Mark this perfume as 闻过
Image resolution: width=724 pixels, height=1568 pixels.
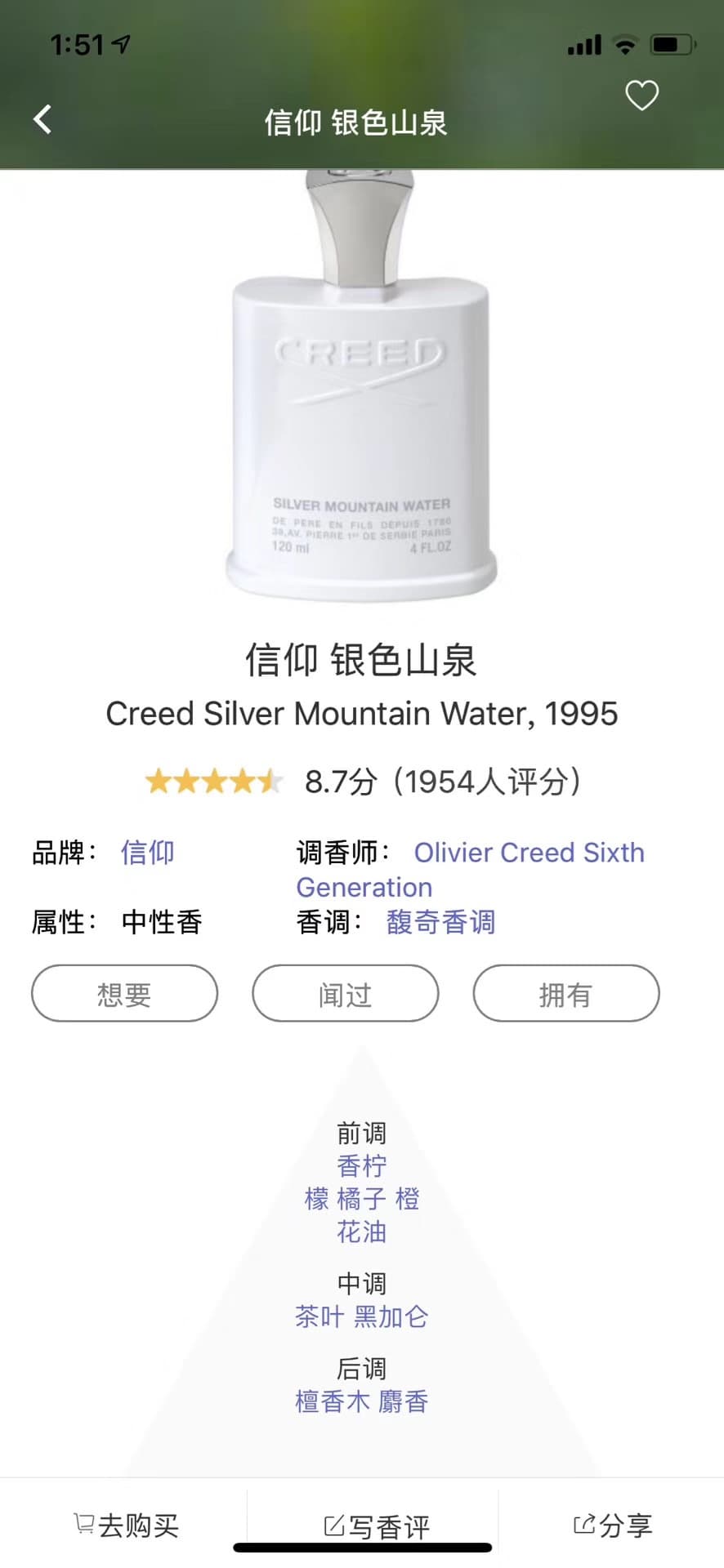click(345, 994)
